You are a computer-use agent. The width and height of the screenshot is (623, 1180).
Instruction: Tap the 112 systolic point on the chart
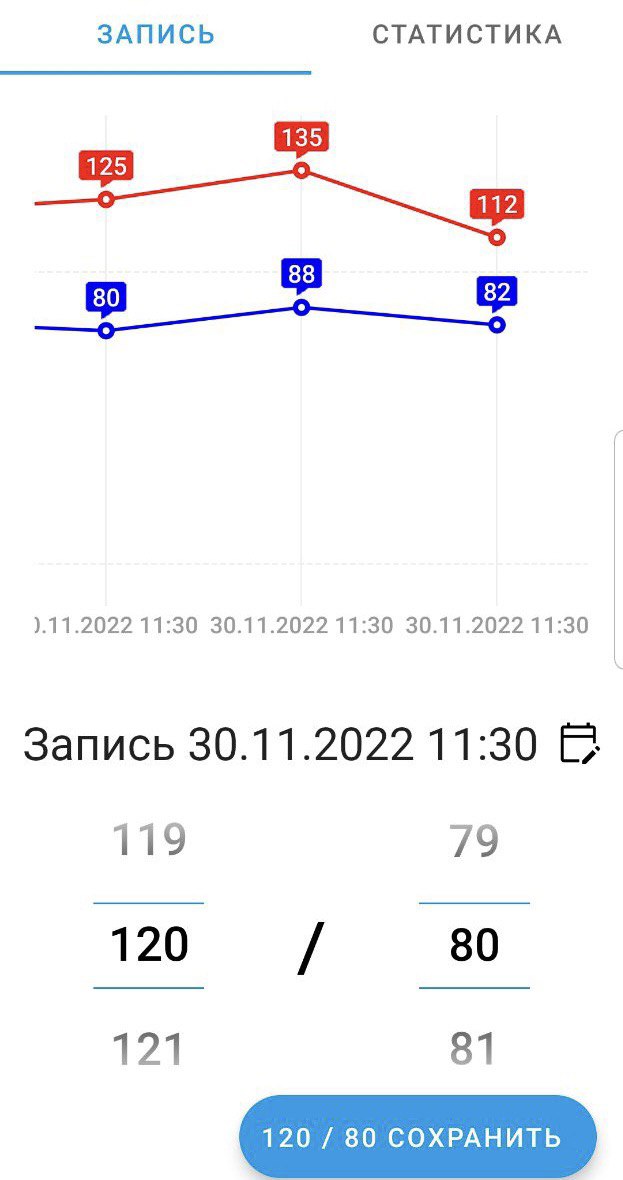(x=497, y=237)
